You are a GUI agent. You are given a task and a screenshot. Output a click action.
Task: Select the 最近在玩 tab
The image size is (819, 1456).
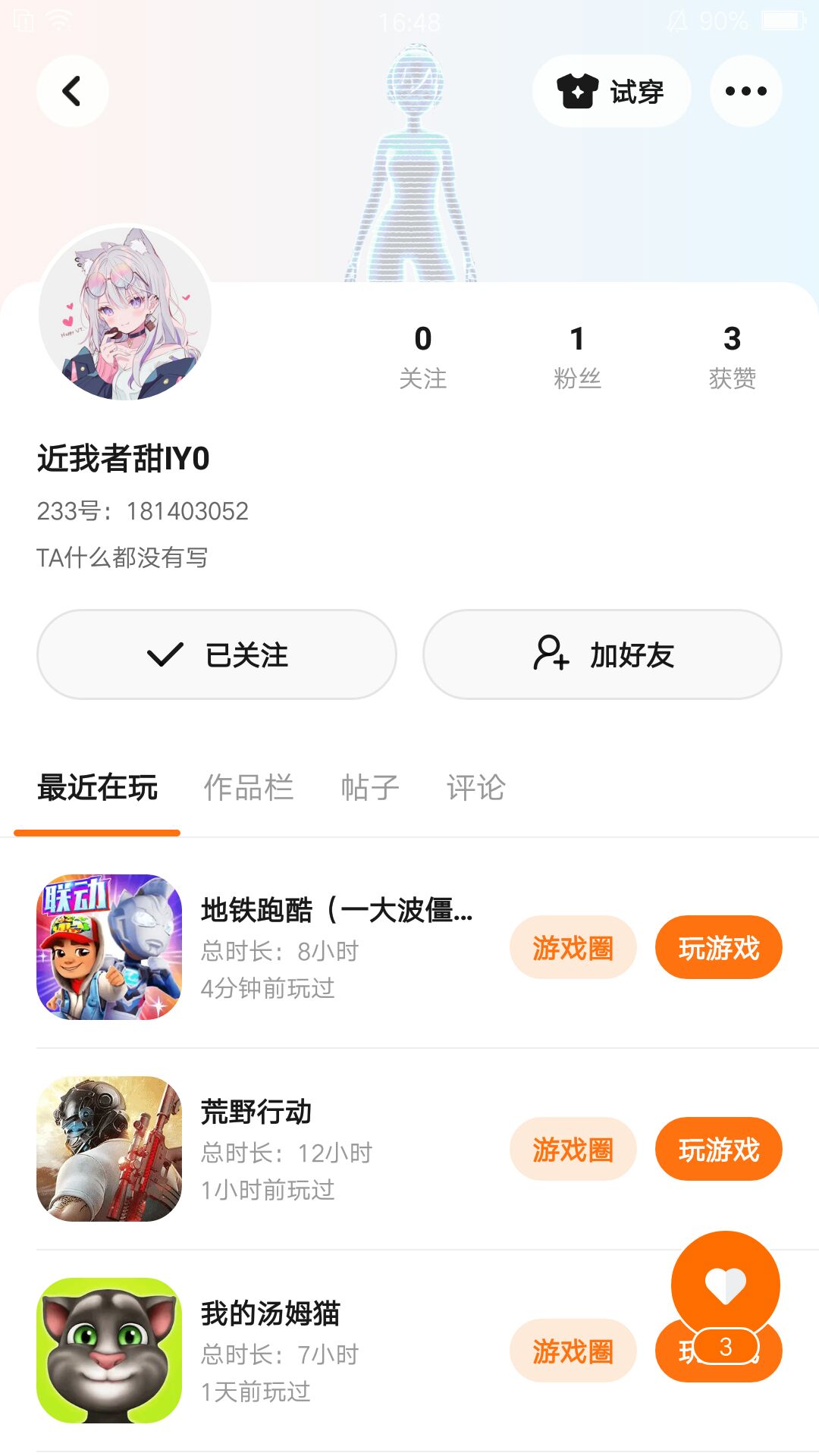(x=97, y=787)
